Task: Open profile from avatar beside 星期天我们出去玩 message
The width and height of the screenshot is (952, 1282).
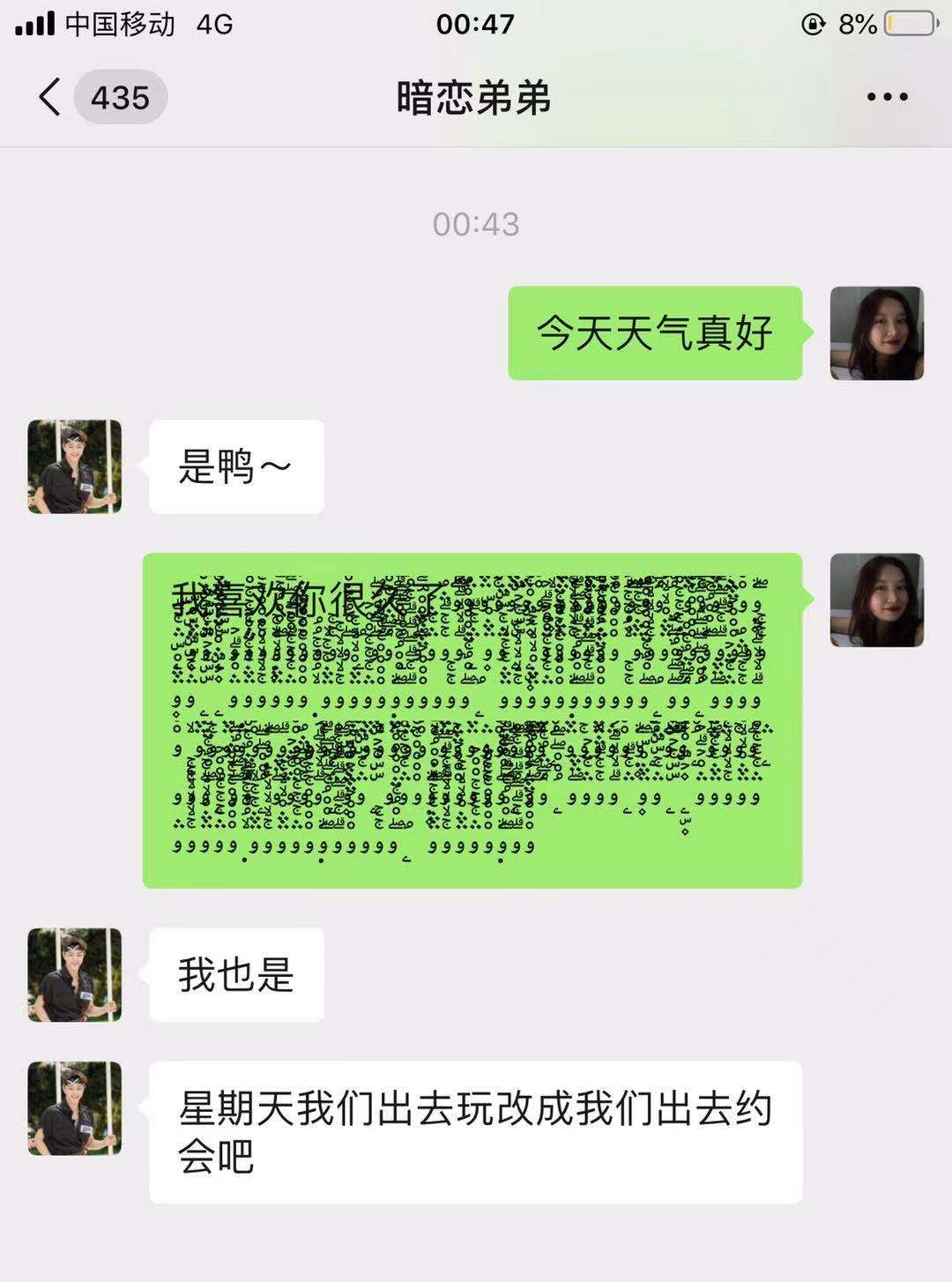Action: point(75,1108)
